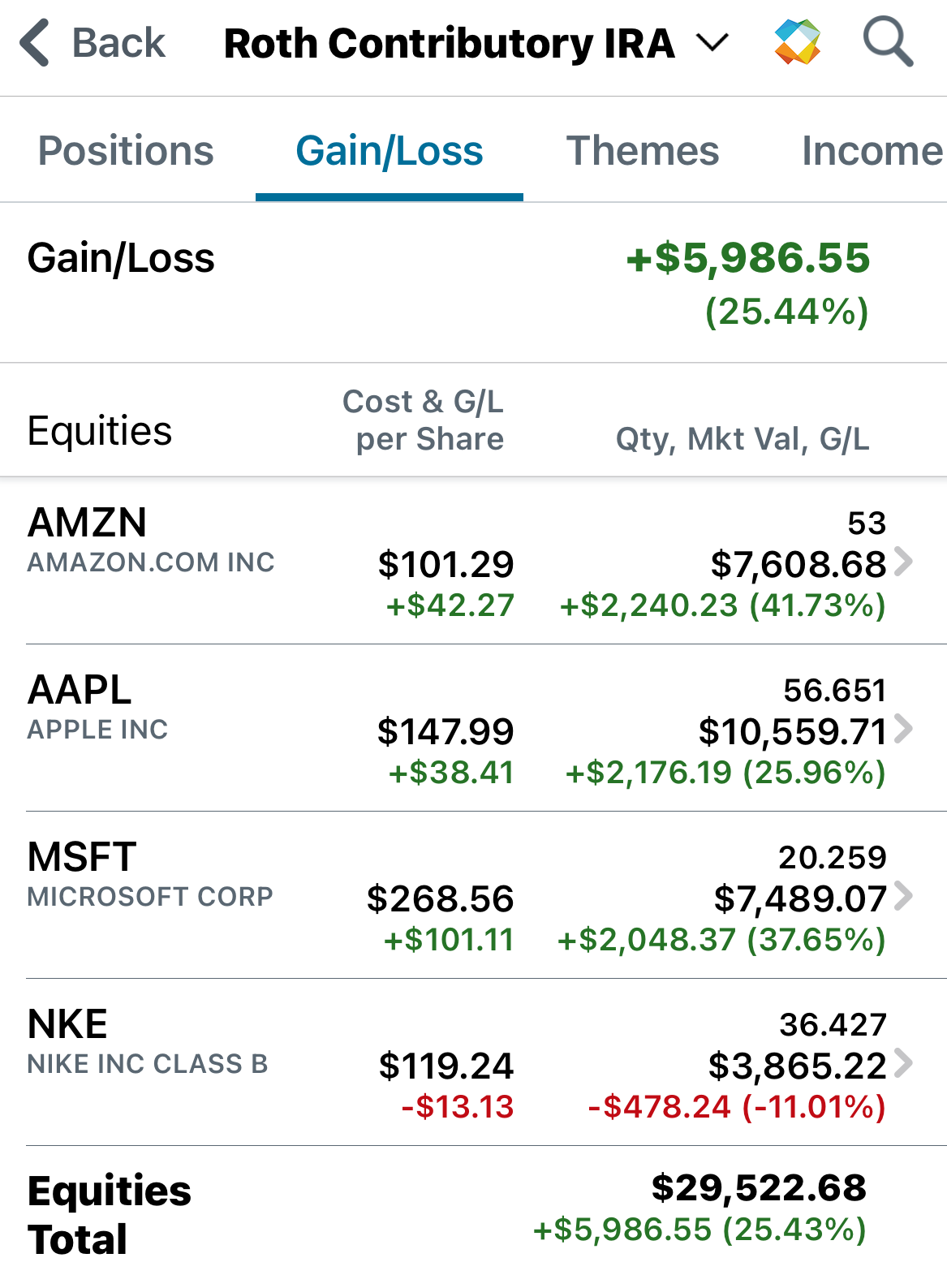
Task: Open the Income tab
Action: coord(872,151)
